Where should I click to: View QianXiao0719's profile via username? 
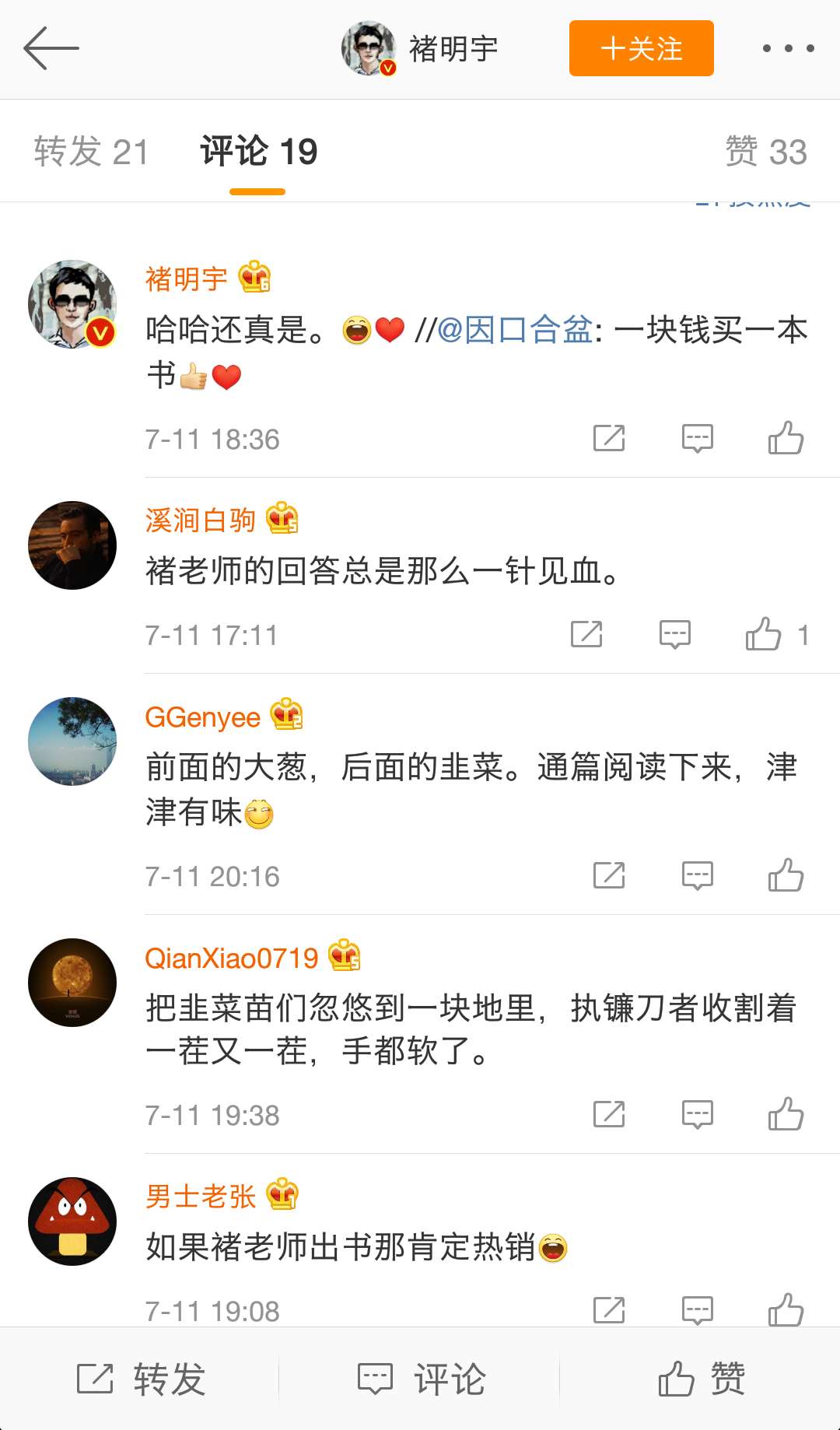[x=231, y=958]
